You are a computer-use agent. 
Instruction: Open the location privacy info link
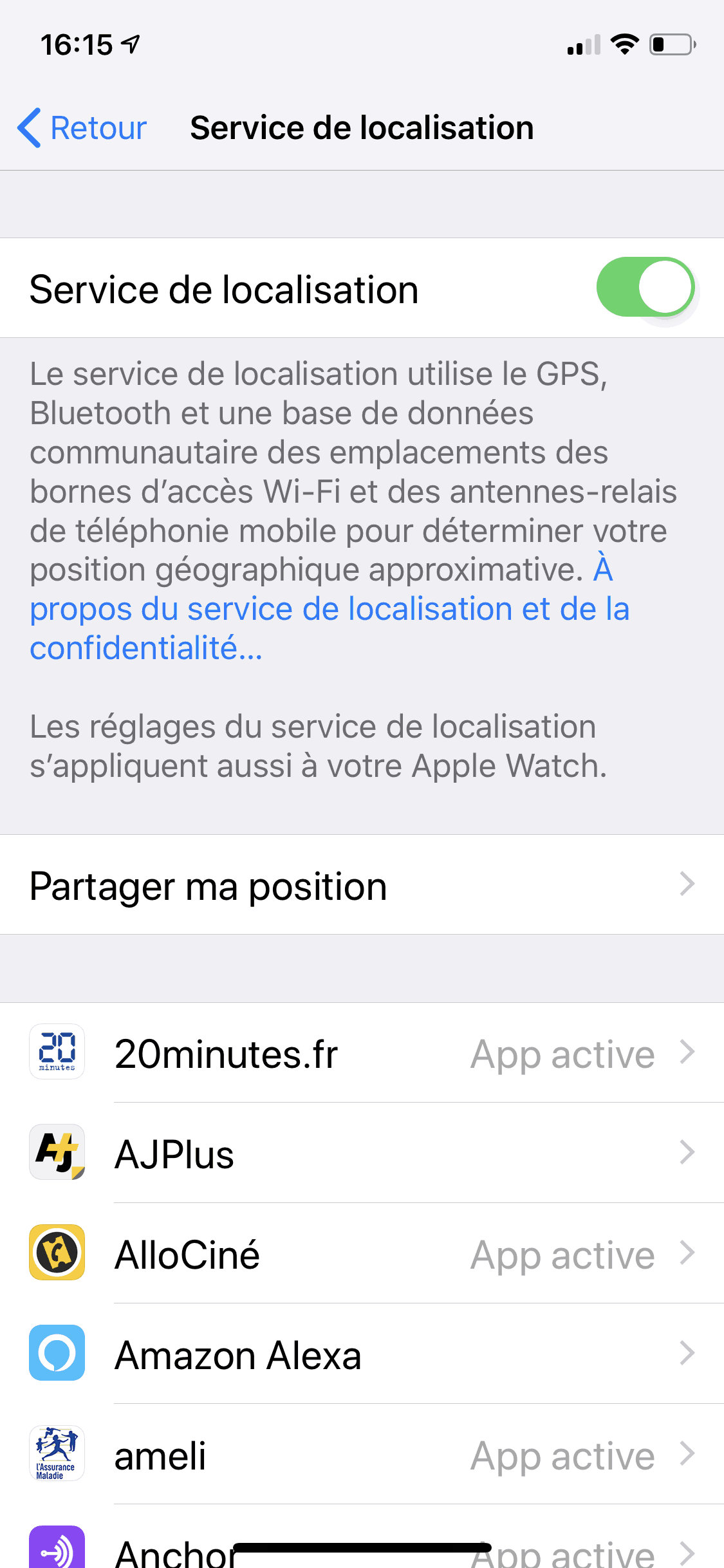click(x=328, y=610)
